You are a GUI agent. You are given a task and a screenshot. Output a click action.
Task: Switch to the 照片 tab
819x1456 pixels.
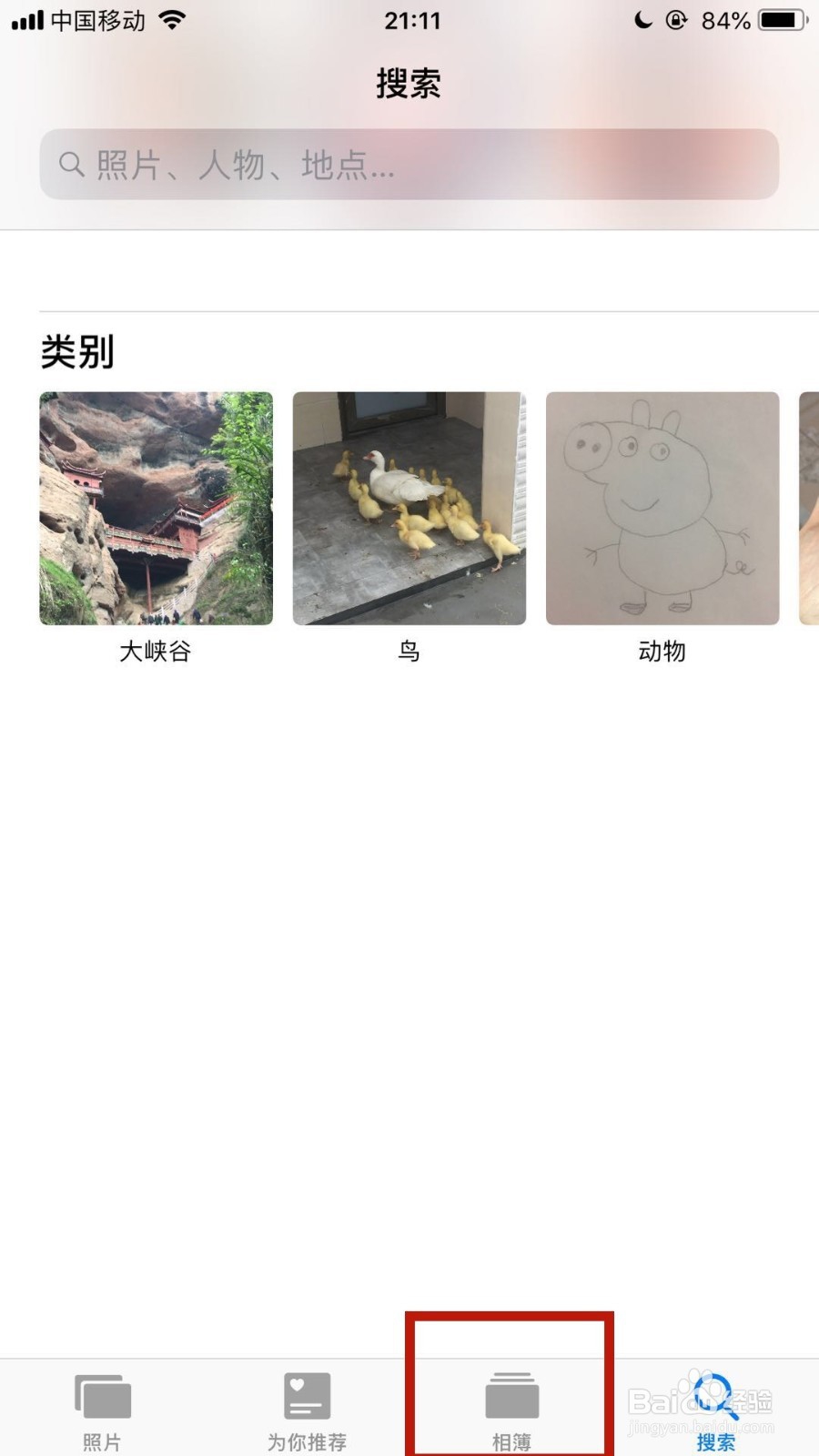[x=101, y=1406]
